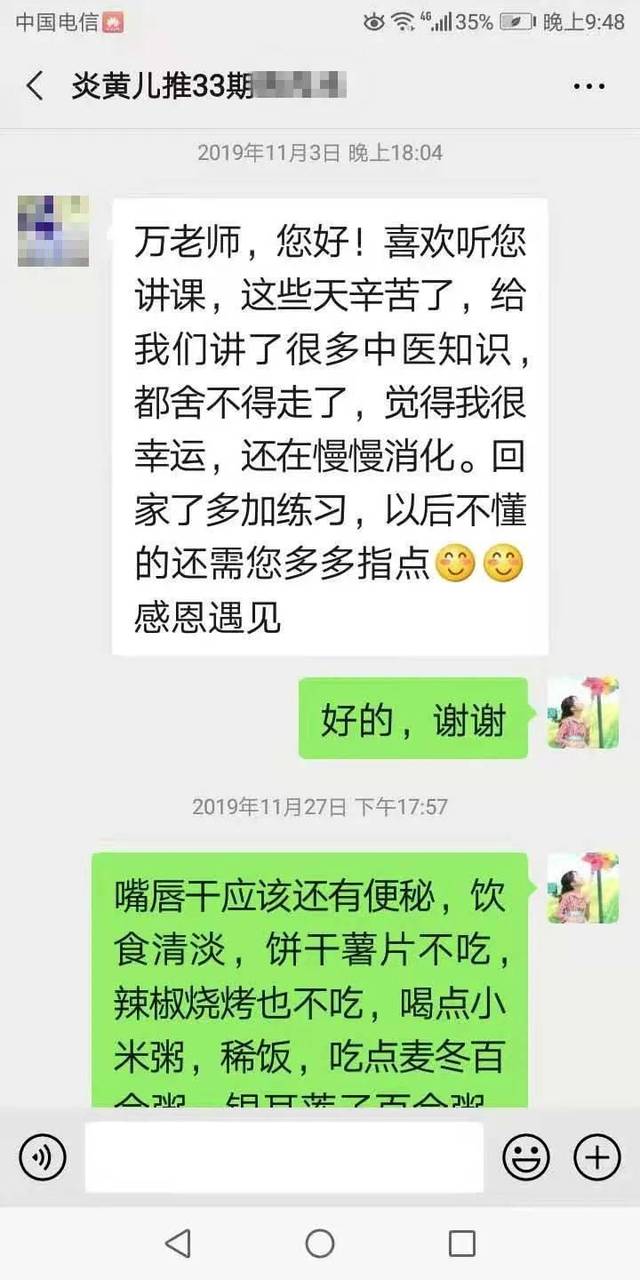View the sender's blurred profile avatar

[x=53, y=231]
